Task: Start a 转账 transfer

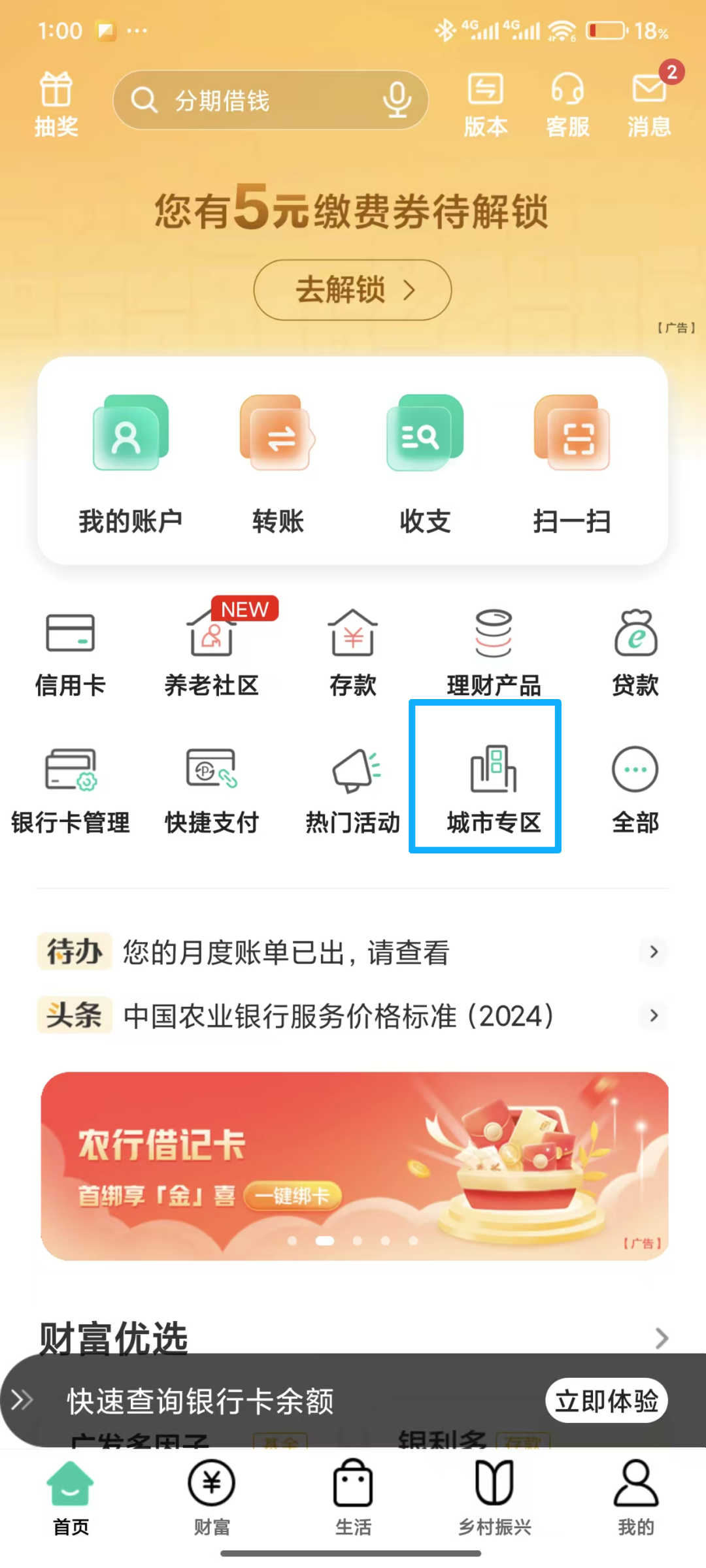Action: pyautogui.click(x=278, y=464)
